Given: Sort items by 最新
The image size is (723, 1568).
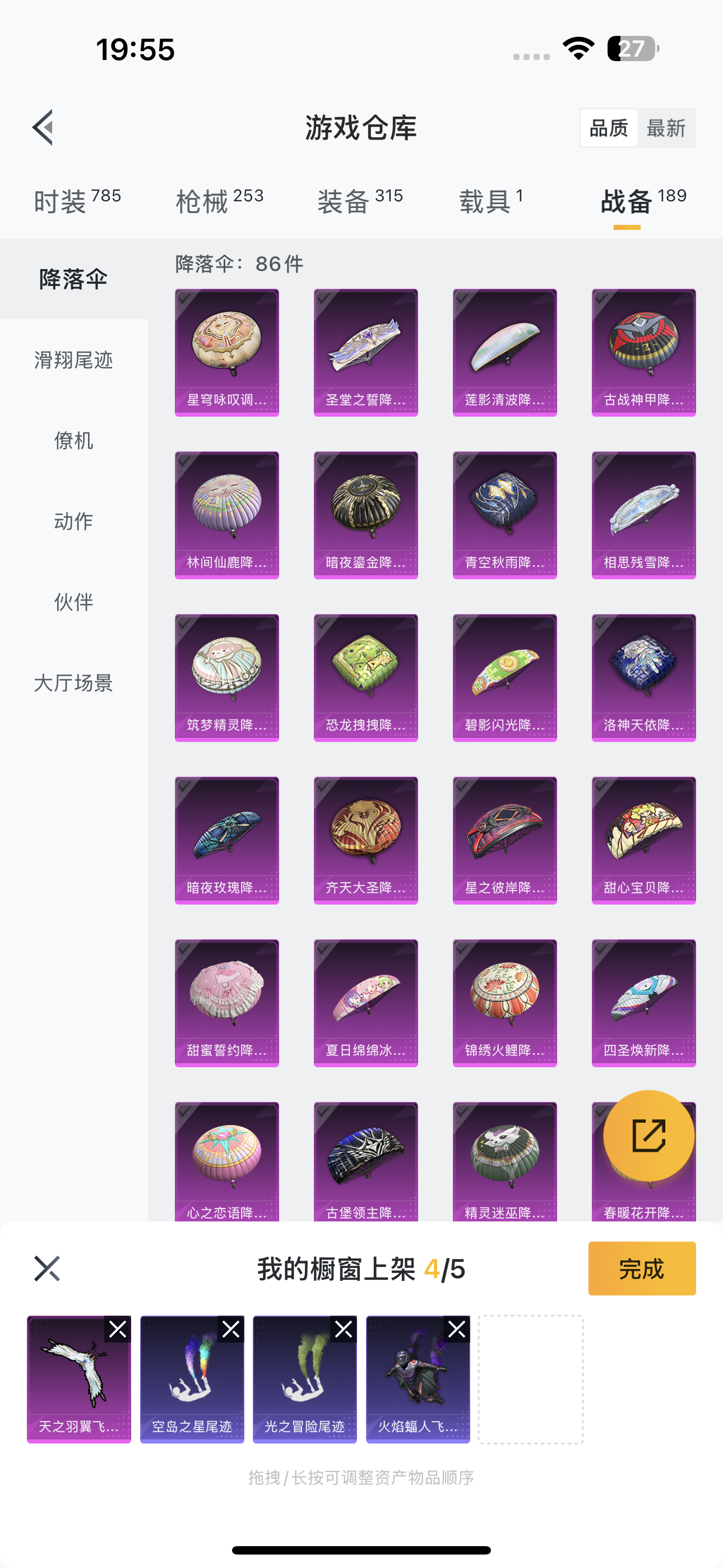Looking at the screenshot, I should 666,128.
